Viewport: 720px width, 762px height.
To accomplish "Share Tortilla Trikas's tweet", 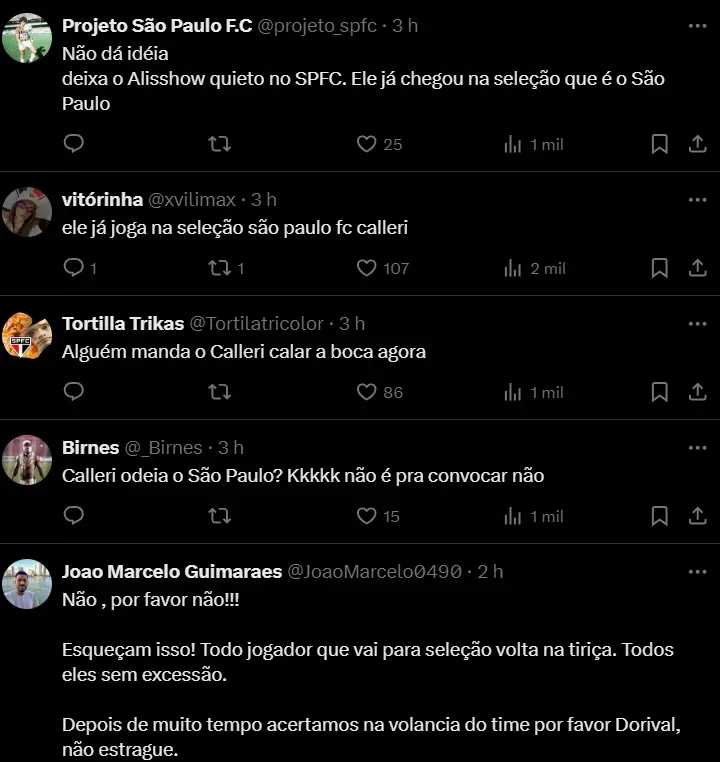I will [x=698, y=392].
